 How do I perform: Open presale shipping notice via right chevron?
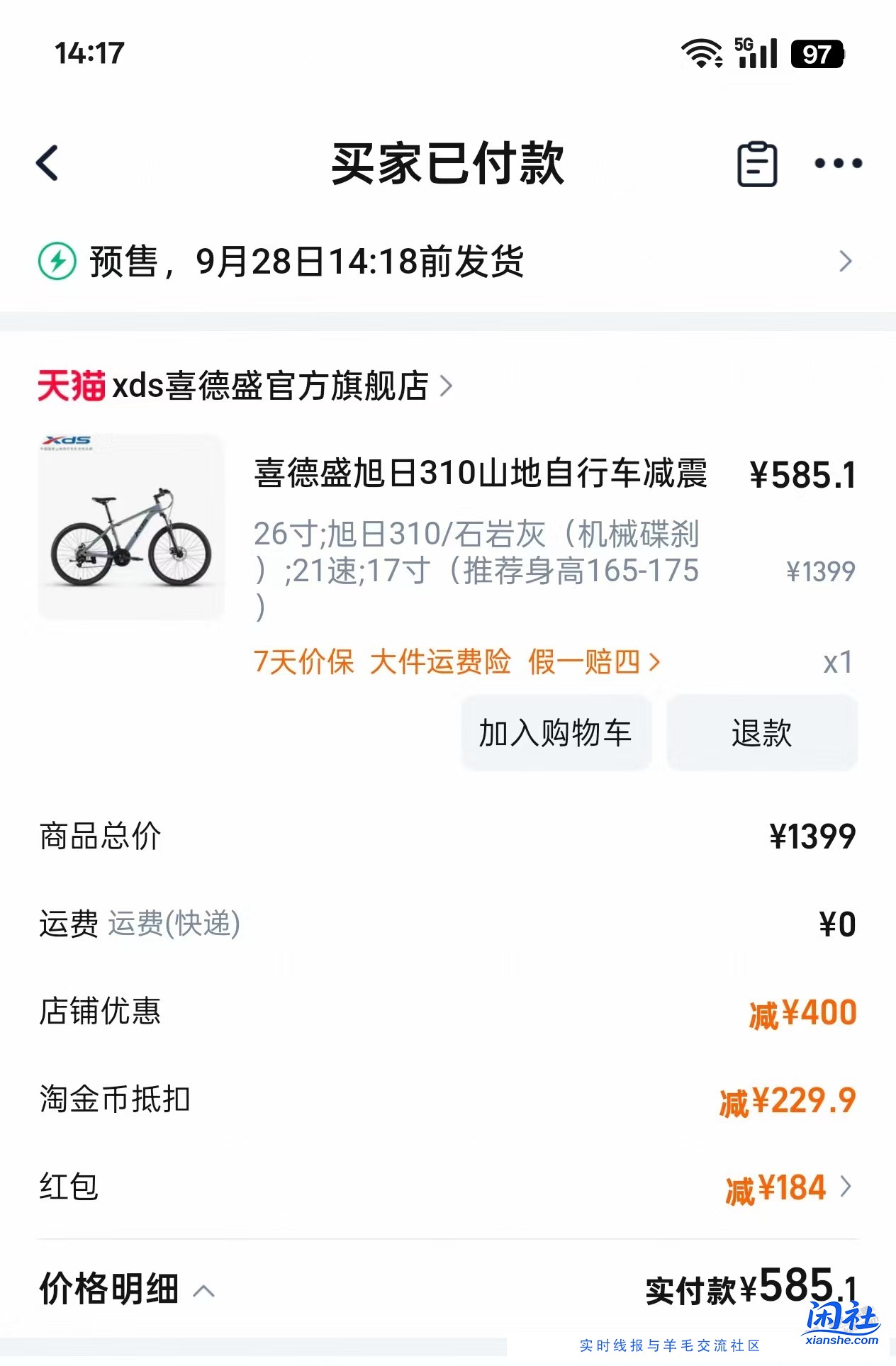pyautogui.click(x=845, y=262)
